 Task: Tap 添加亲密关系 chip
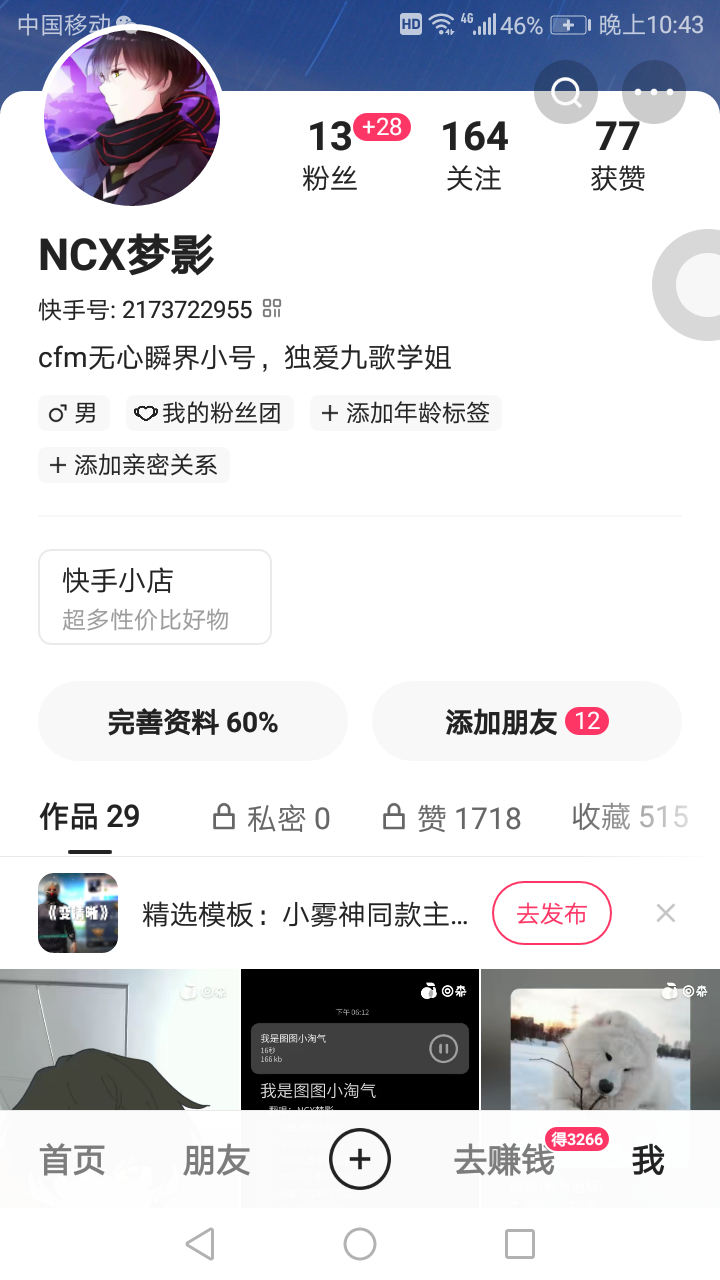coord(134,465)
